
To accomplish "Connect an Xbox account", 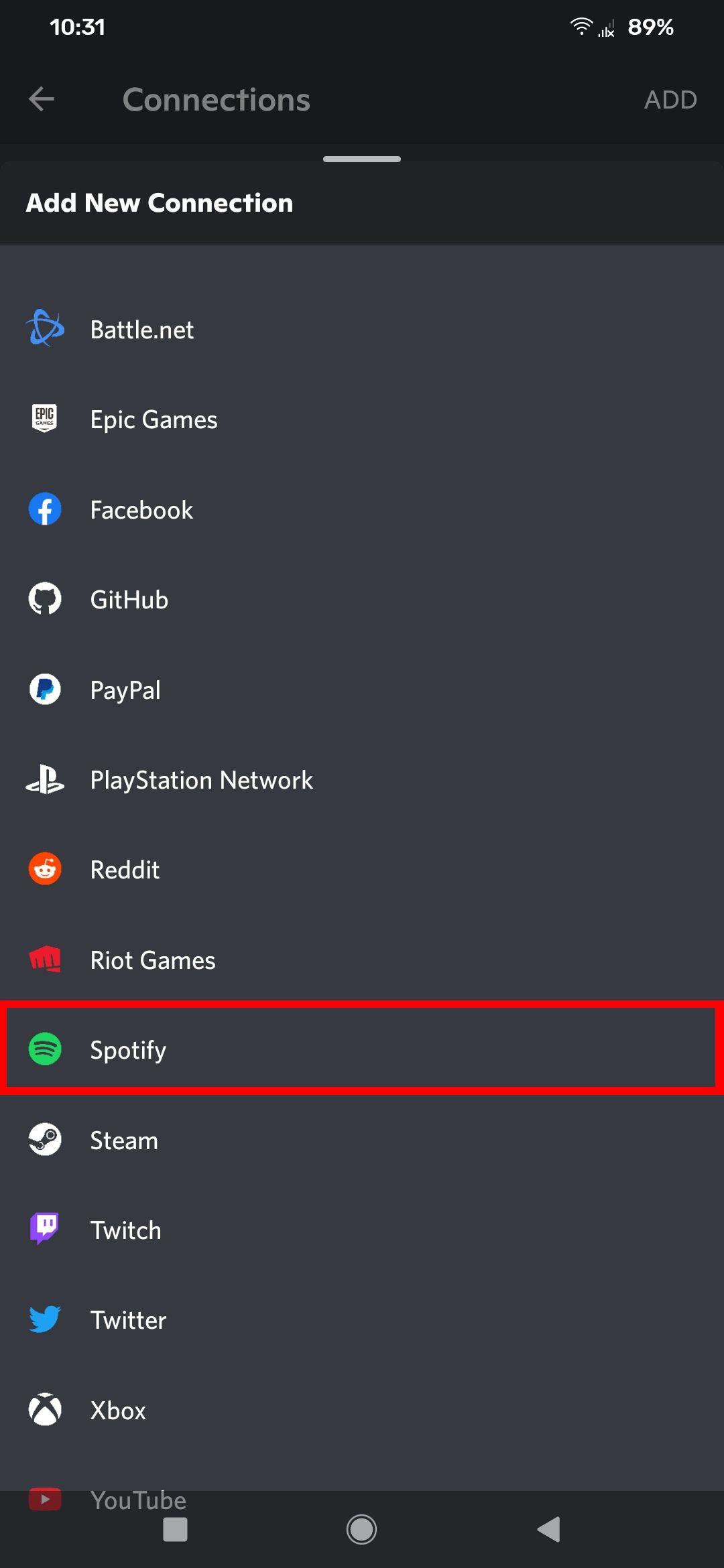I will pyautogui.click(x=362, y=1410).
